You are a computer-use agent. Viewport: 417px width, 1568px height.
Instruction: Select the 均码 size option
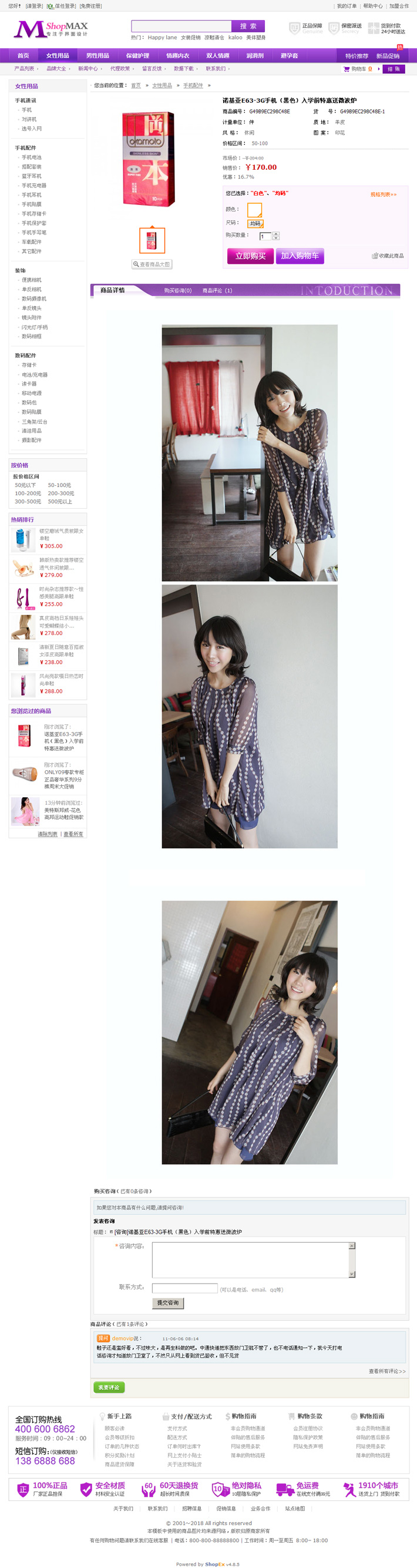[x=255, y=223]
